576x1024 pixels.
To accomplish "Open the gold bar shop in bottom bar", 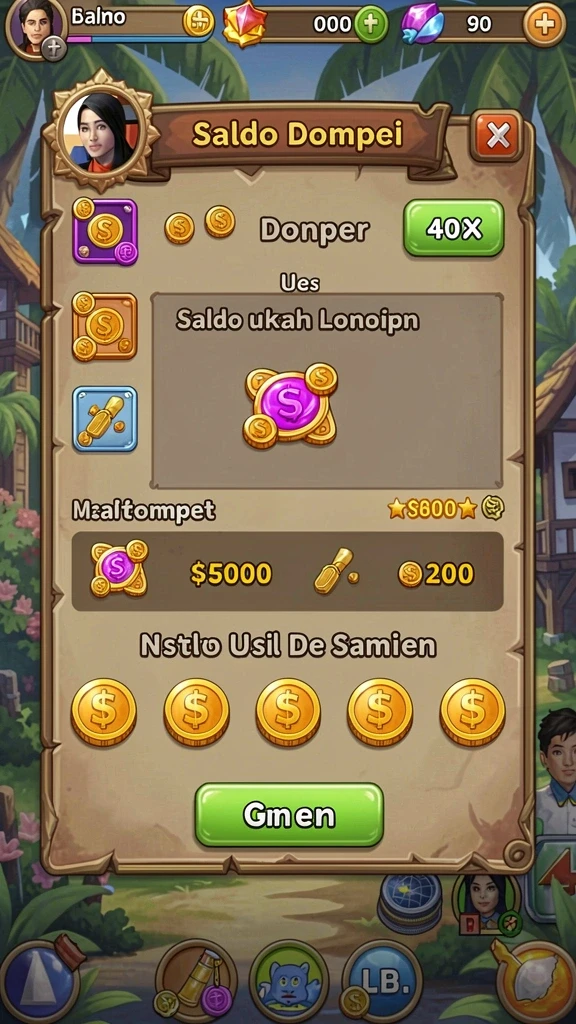I will pyautogui.click(x=195, y=981).
